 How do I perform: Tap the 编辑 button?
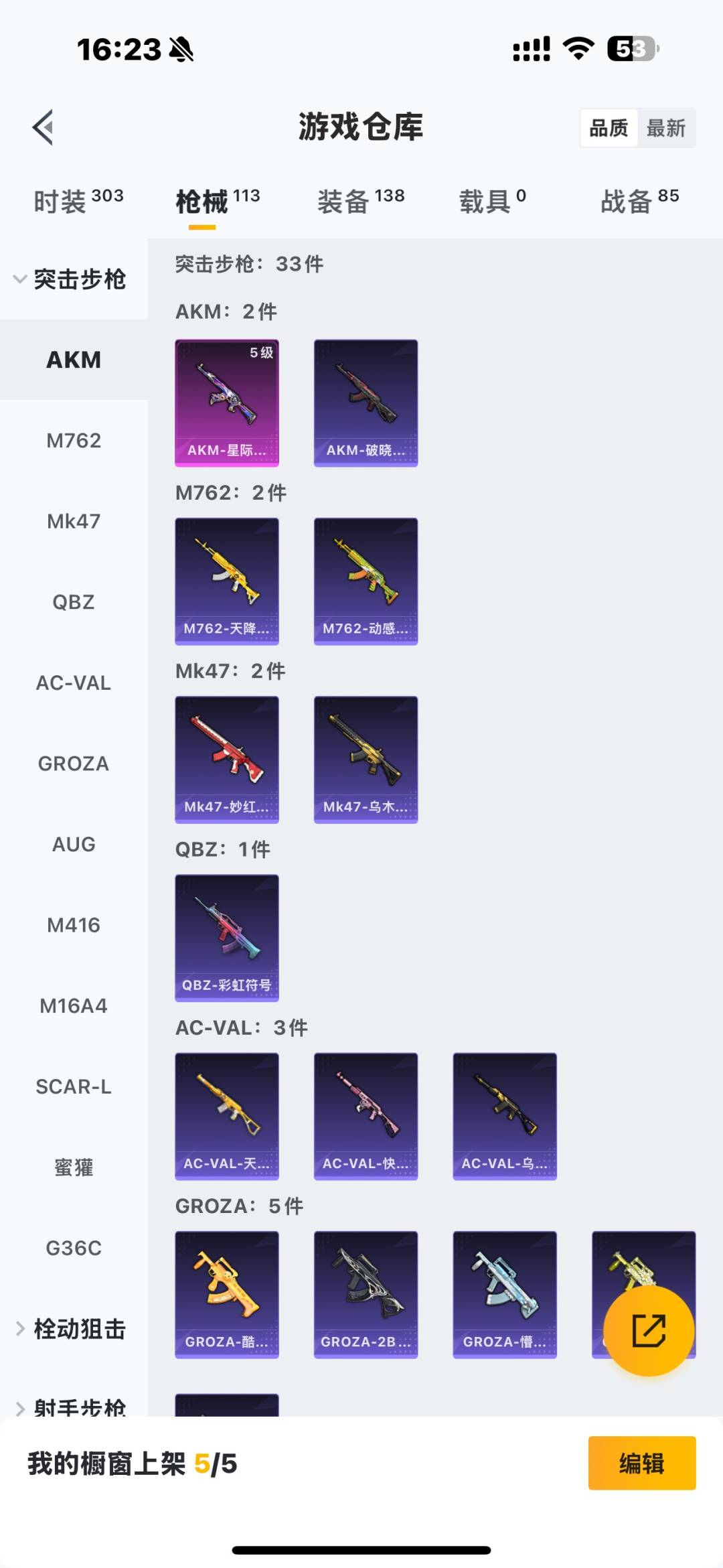pos(641,1463)
